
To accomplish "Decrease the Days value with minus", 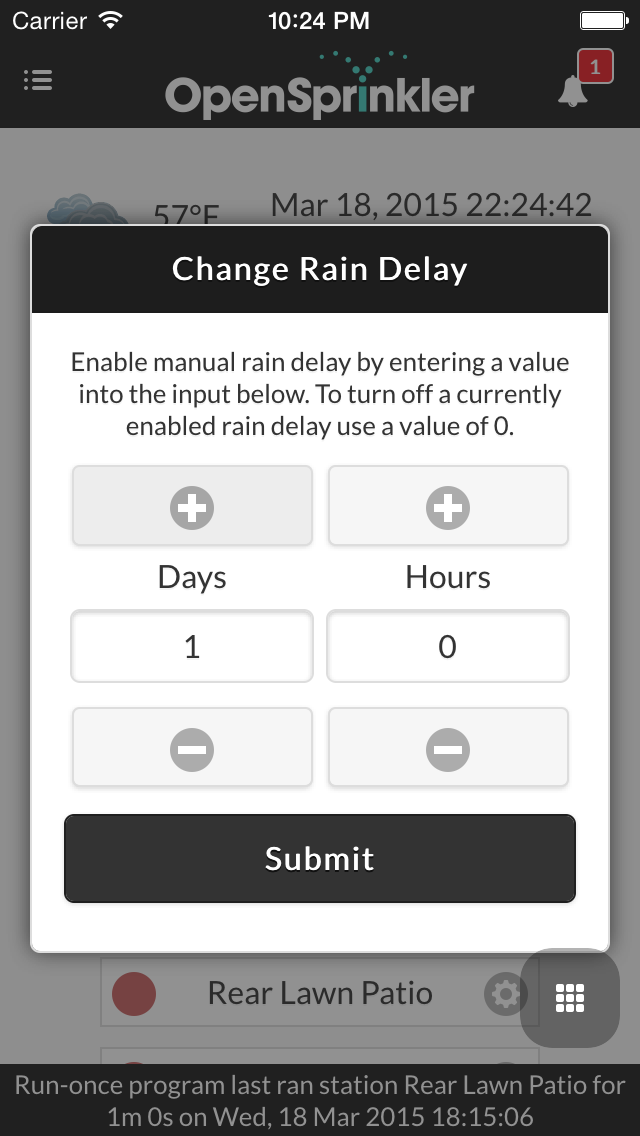I will [x=192, y=748].
